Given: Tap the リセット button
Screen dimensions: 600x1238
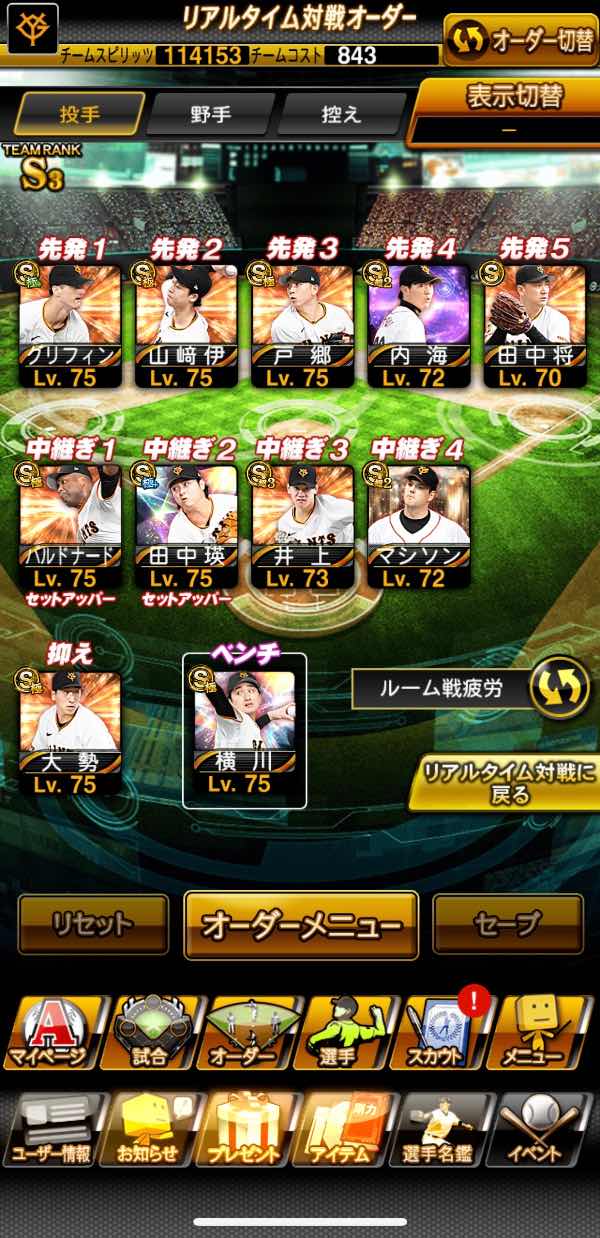Looking at the screenshot, I should [93, 924].
